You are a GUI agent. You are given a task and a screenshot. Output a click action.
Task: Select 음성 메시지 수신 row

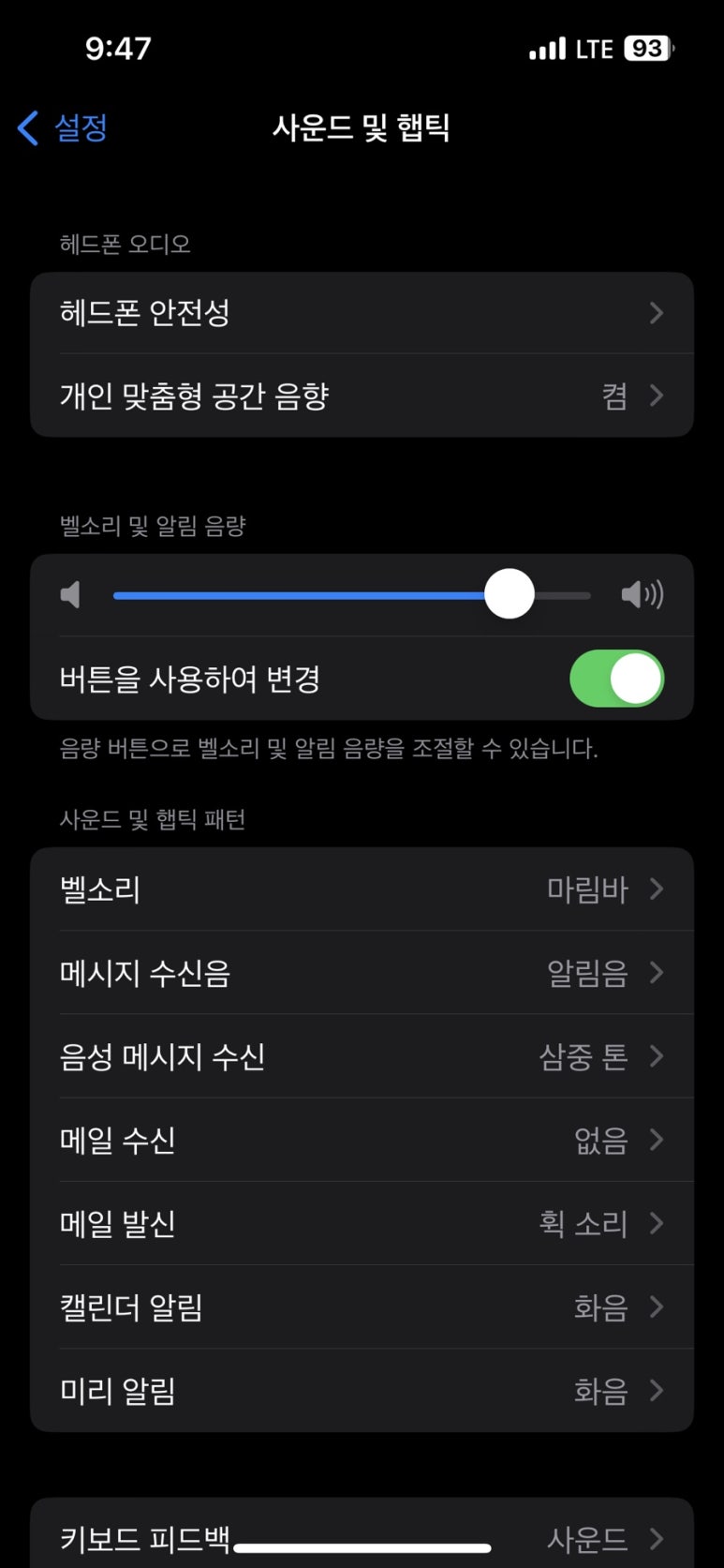tap(362, 1056)
